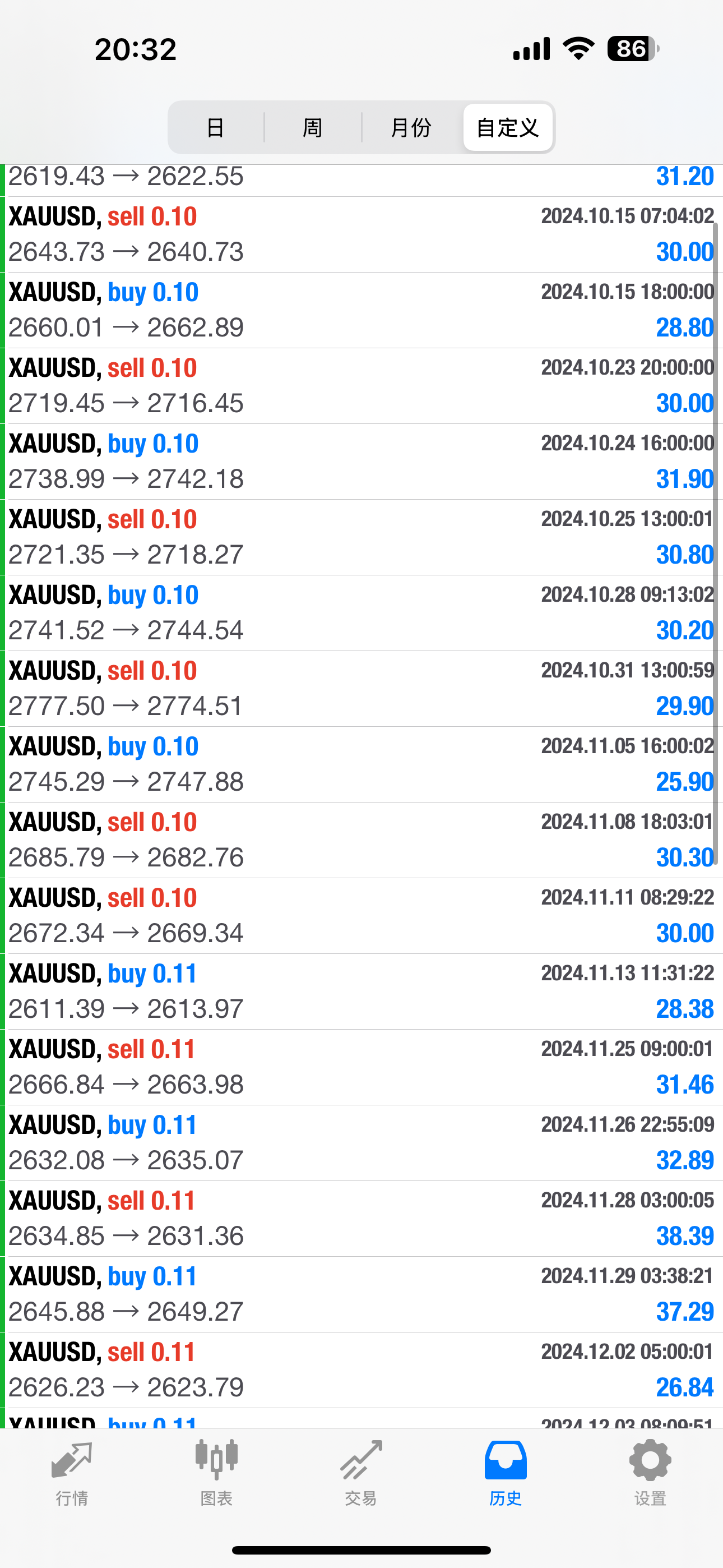The height and width of the screenshot is (1568, 723).
Task: Tap the 历史 history tab
Action: [x=505, y=1473]
